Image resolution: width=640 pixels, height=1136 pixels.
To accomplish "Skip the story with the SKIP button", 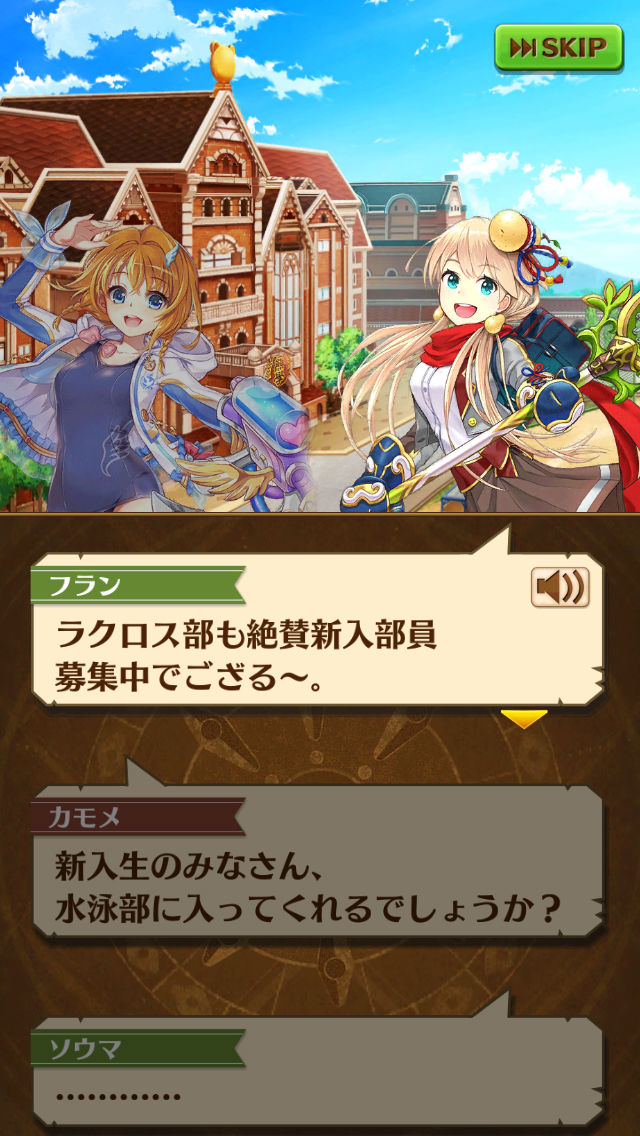I will (558, 48).
